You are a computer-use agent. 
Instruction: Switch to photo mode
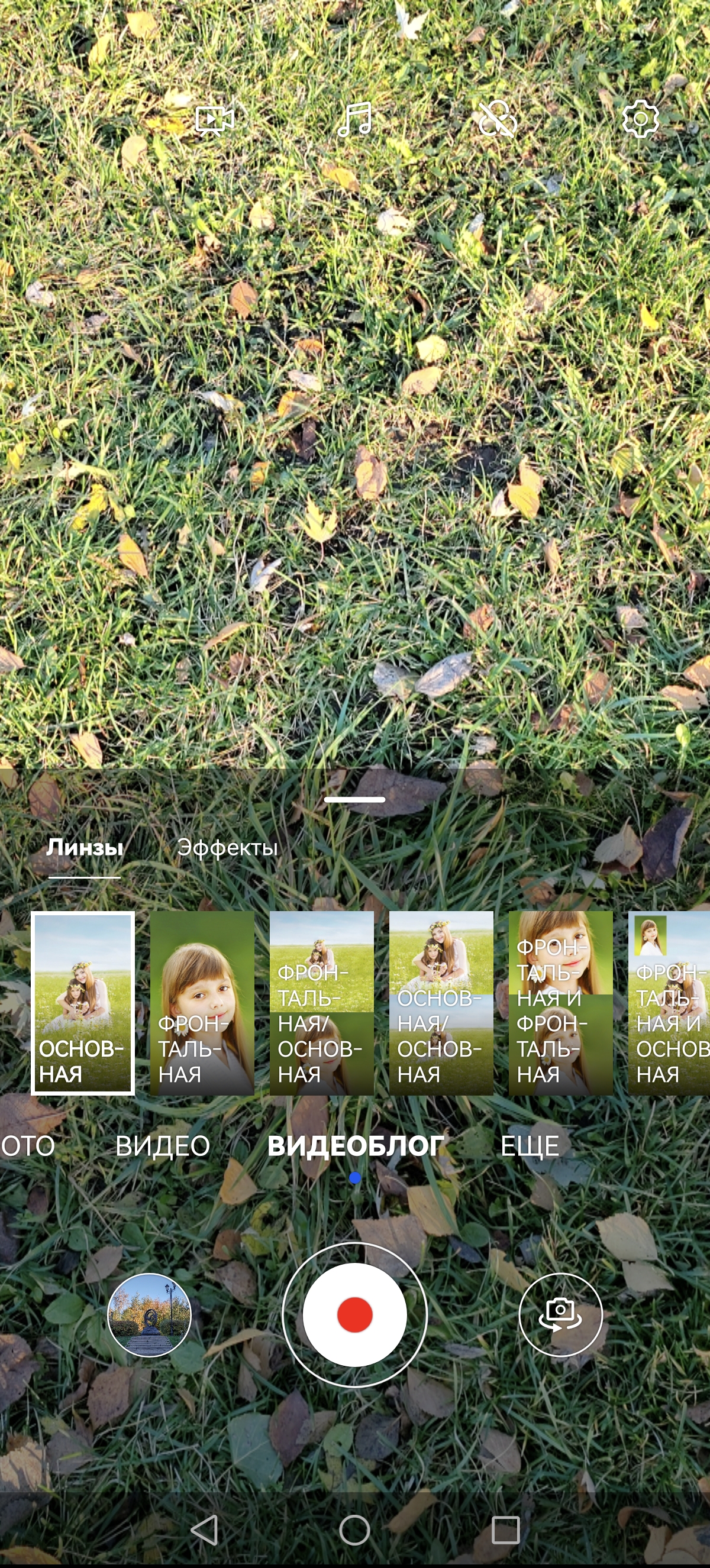point(27,1146)
